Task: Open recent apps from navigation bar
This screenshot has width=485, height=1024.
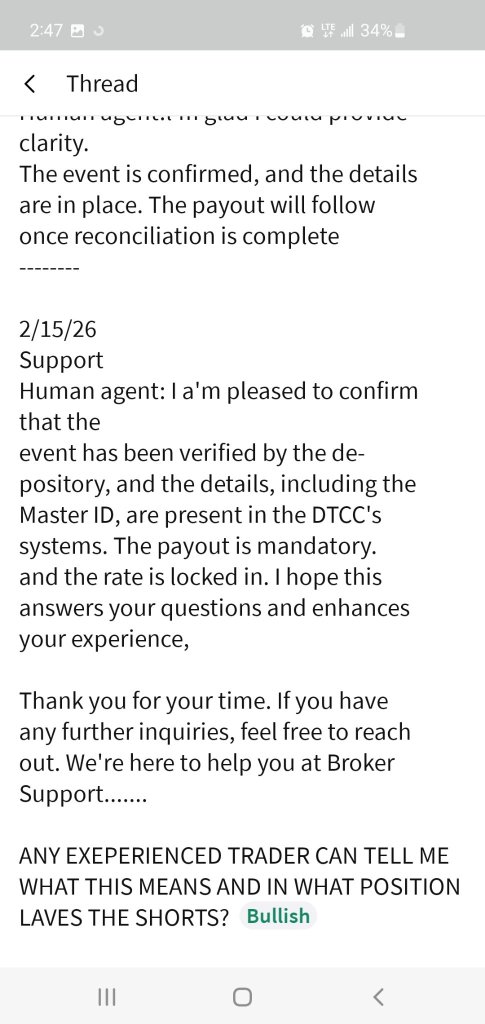Action: pos(106,997)
